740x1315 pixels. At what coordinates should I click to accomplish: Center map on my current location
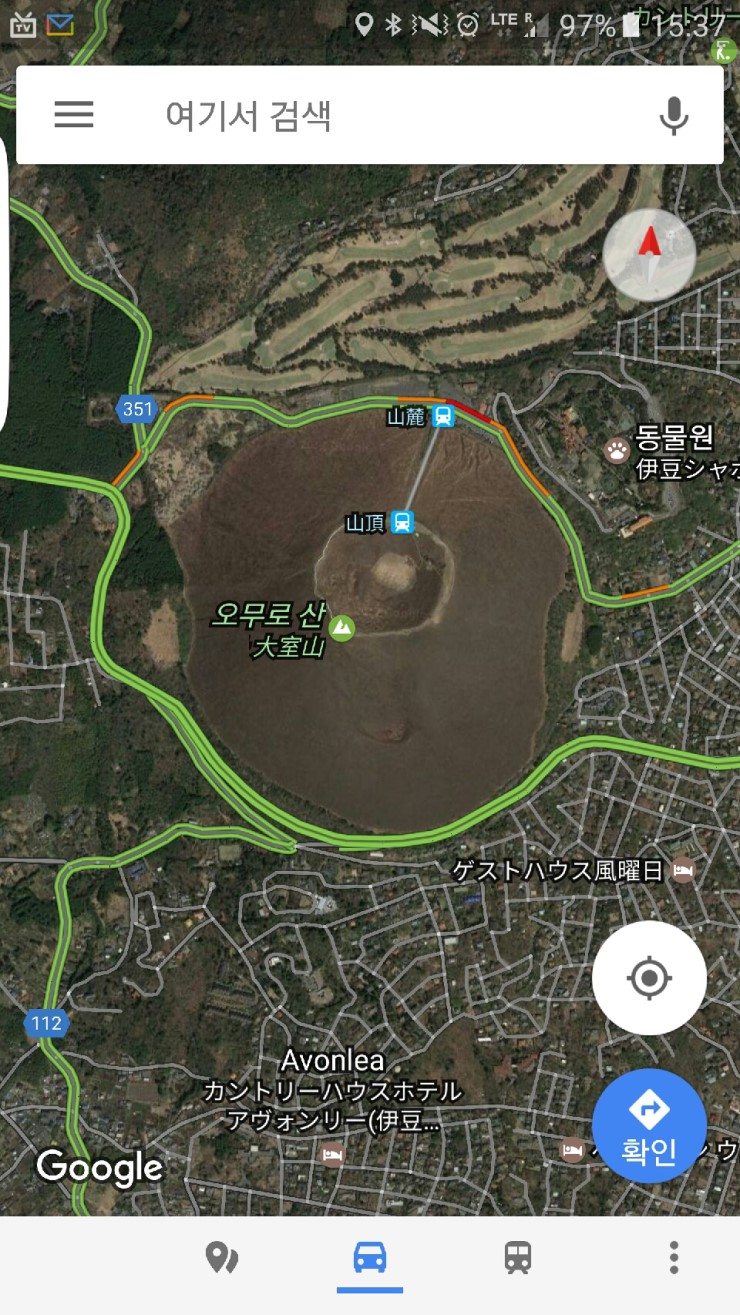(649, 977)
